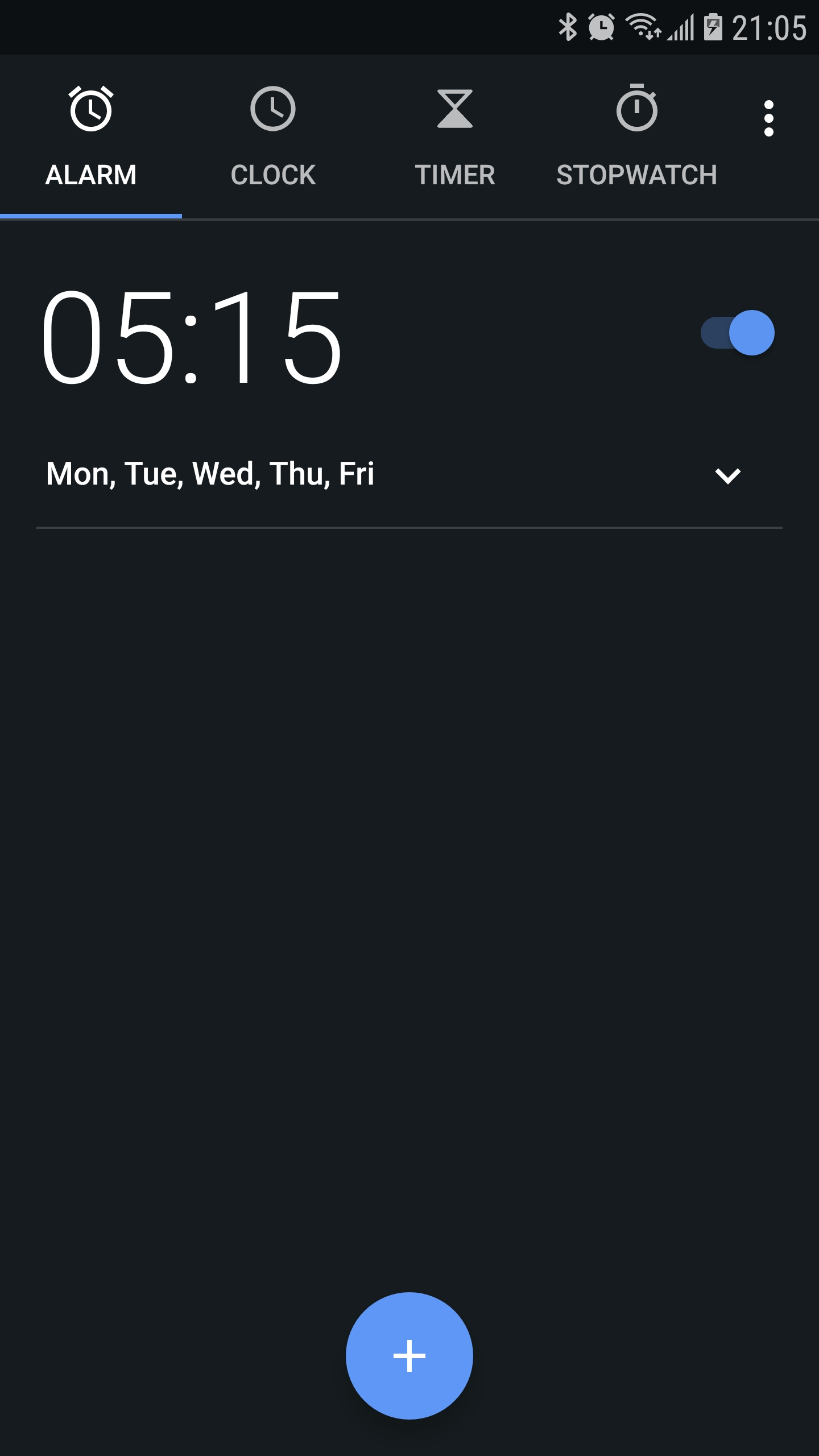Viewport: 819px width, 1456px height.
Task: Add a new alarm with plus button
Action: point(409,1356)
